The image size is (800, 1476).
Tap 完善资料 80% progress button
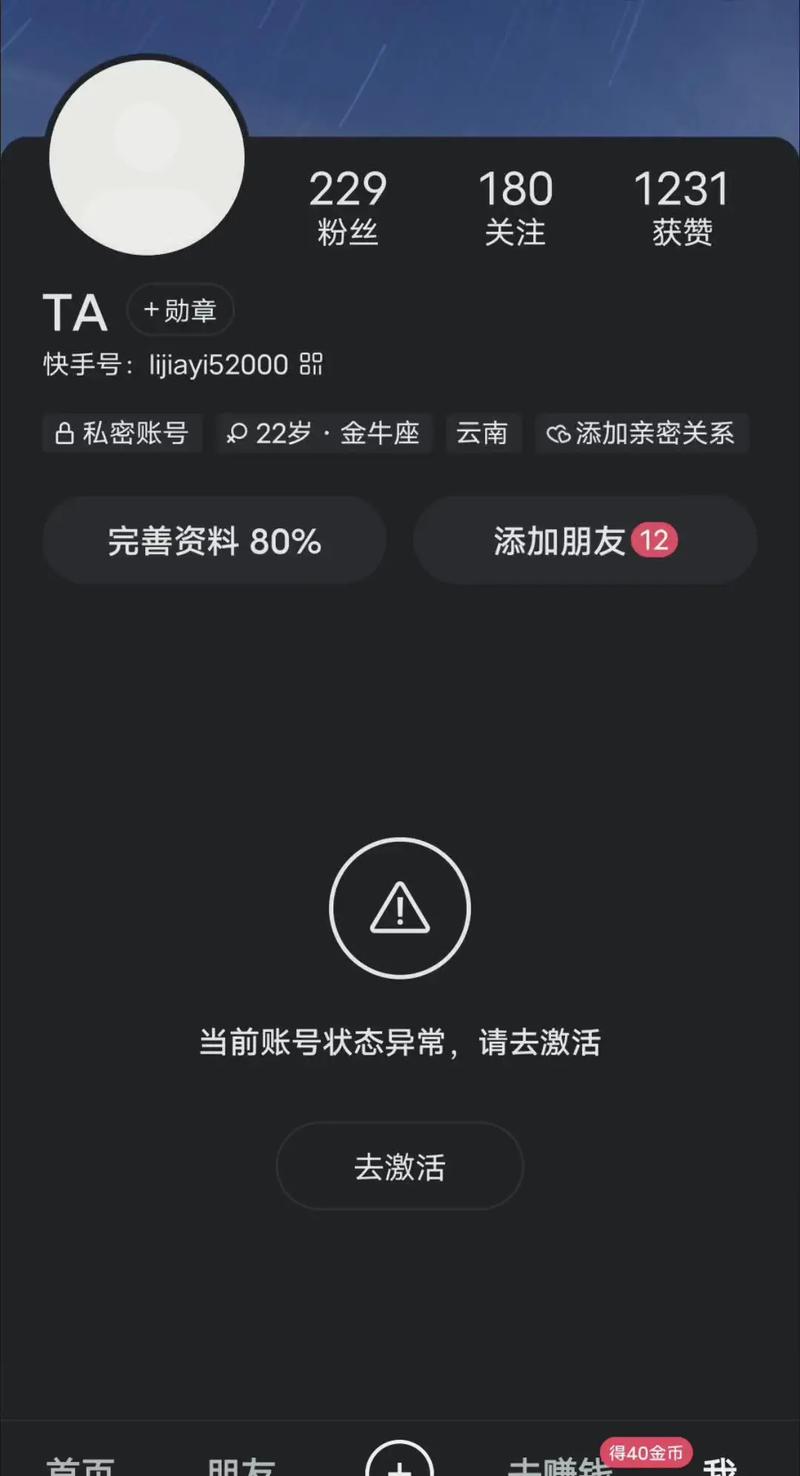(x=213, y=540)
